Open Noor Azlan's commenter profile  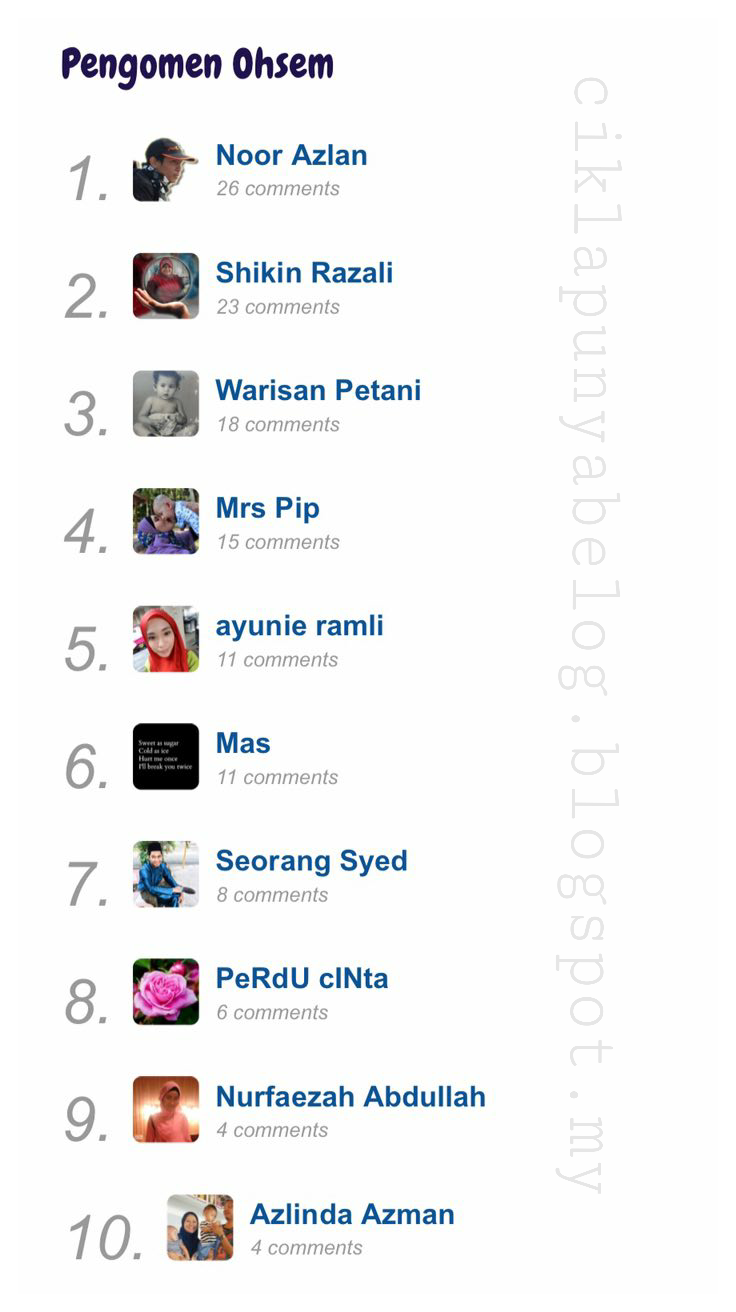[291, 155]
